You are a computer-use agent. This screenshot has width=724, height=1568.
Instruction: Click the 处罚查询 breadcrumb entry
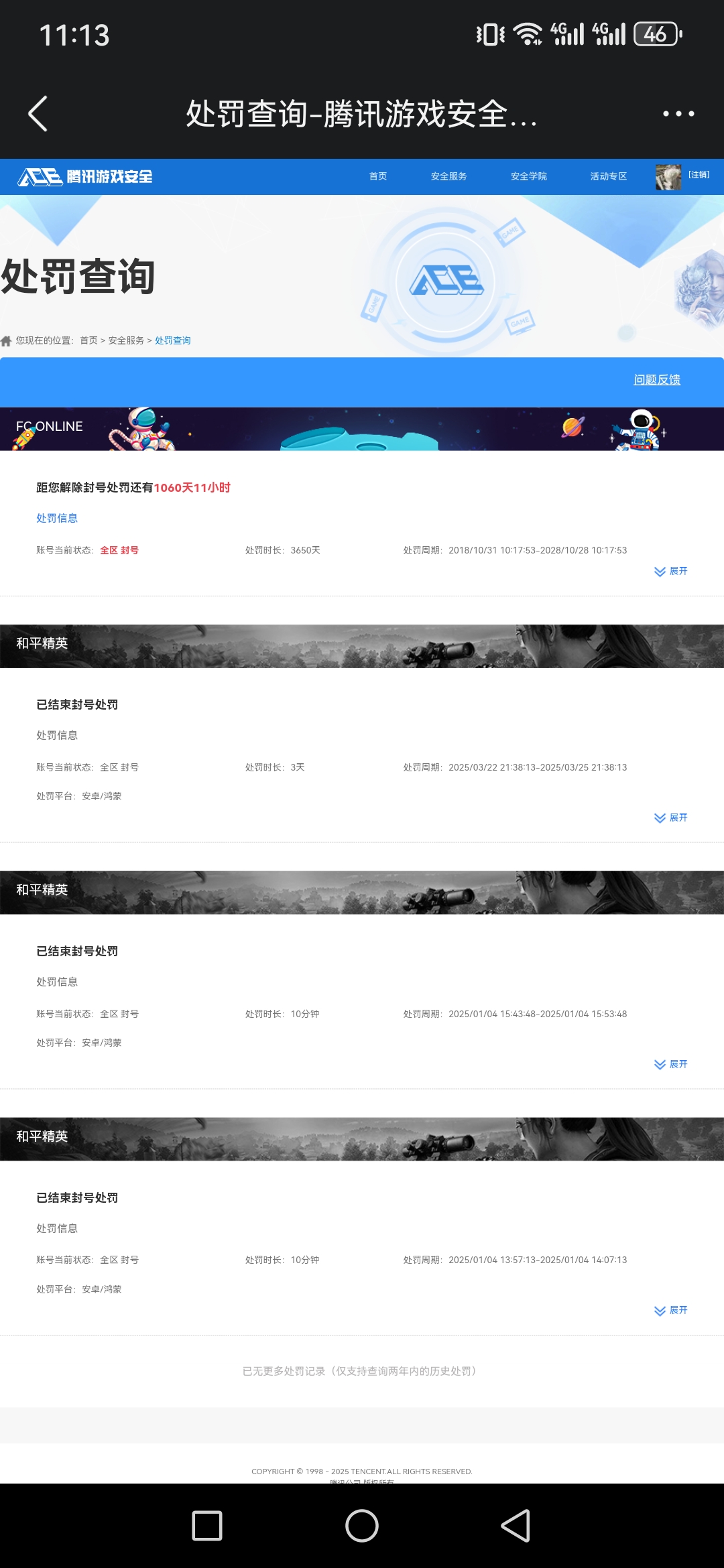pyautogui.click(x=172, y=340)
